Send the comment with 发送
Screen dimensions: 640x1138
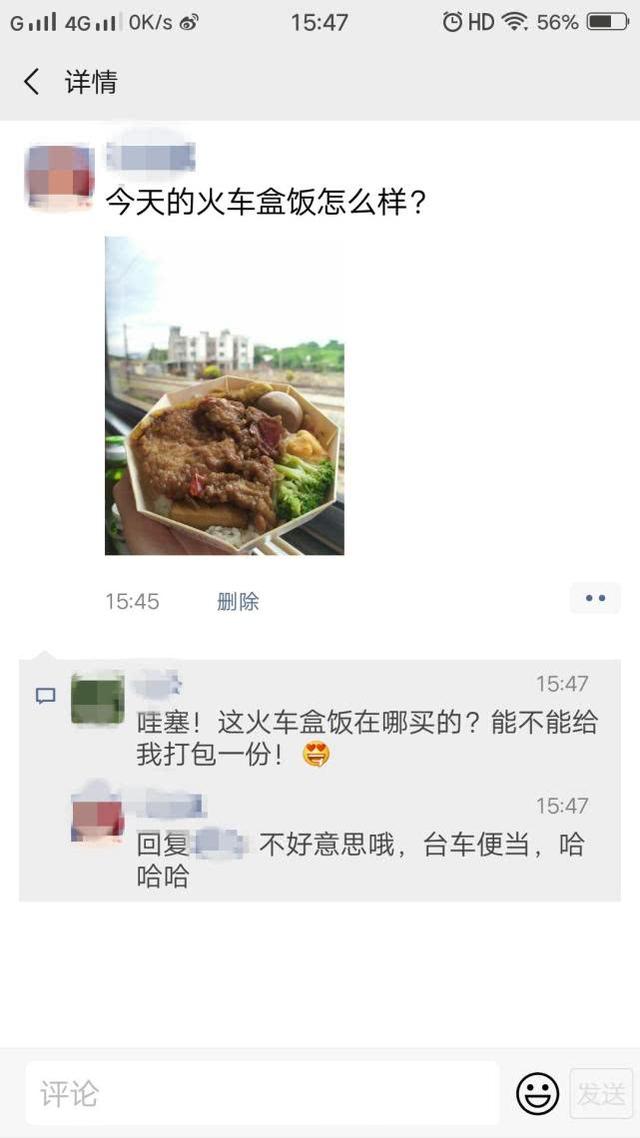tap(601, 1093)
